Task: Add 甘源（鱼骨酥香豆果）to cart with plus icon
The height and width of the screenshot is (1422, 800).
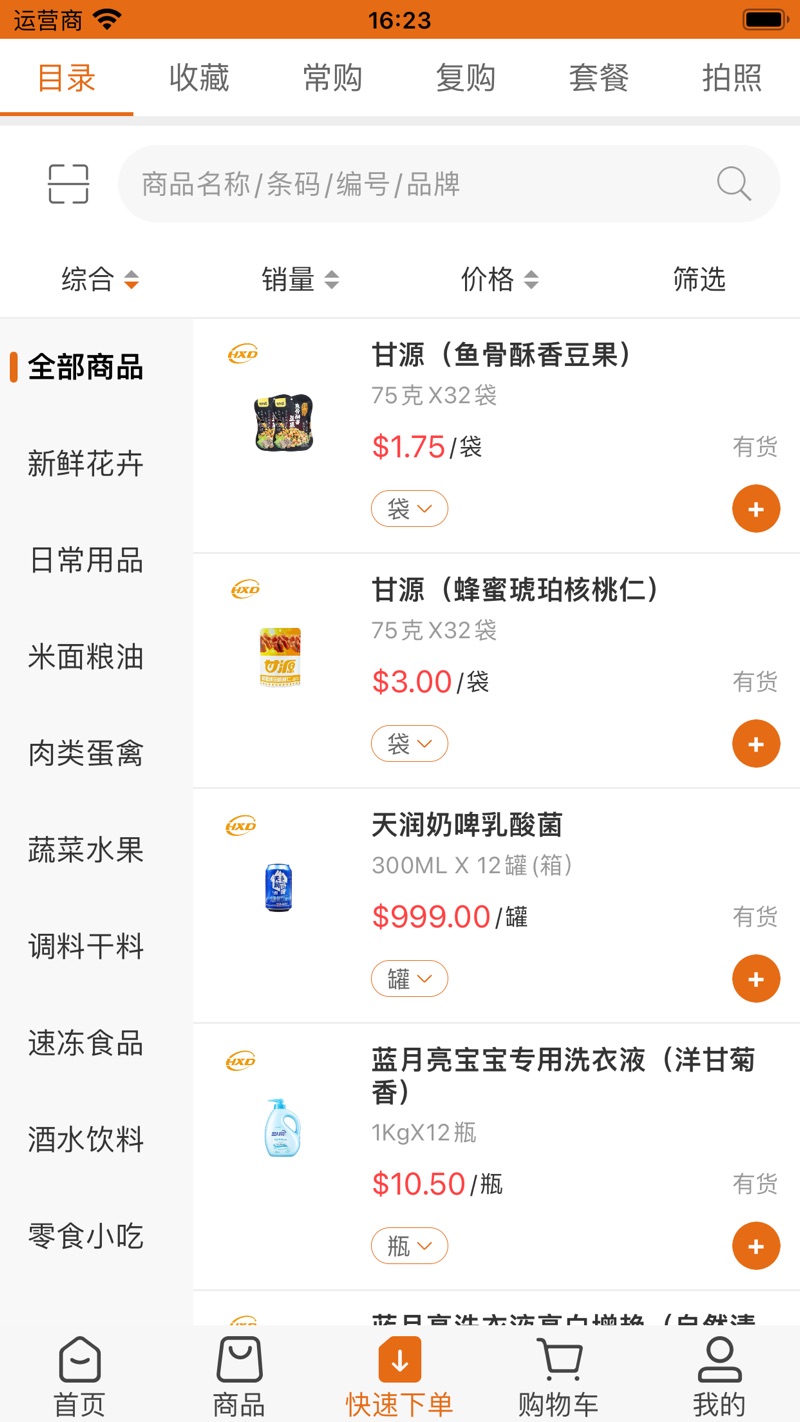Action: tap(756, 508)
